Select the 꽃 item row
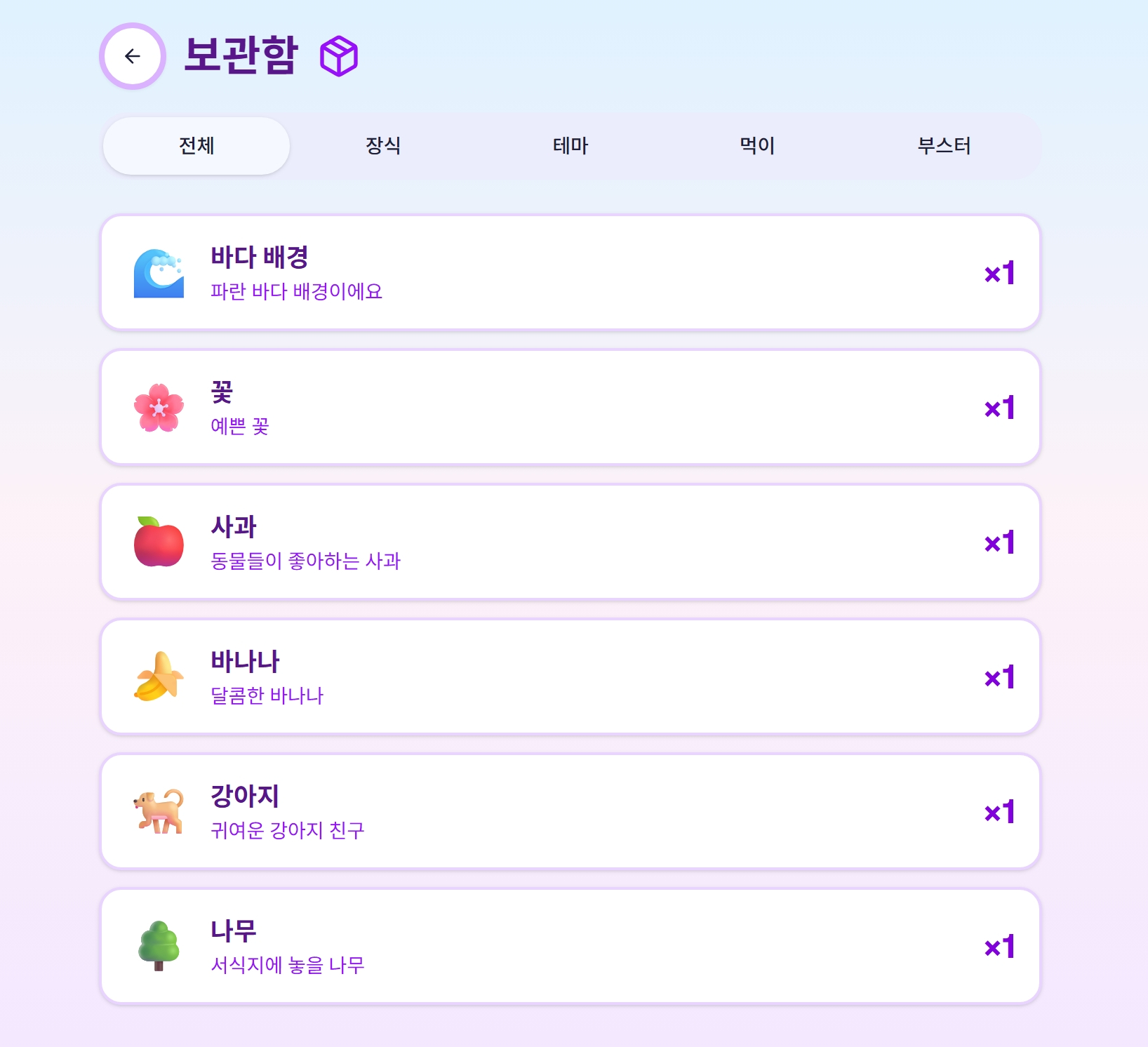 (570, 407)
